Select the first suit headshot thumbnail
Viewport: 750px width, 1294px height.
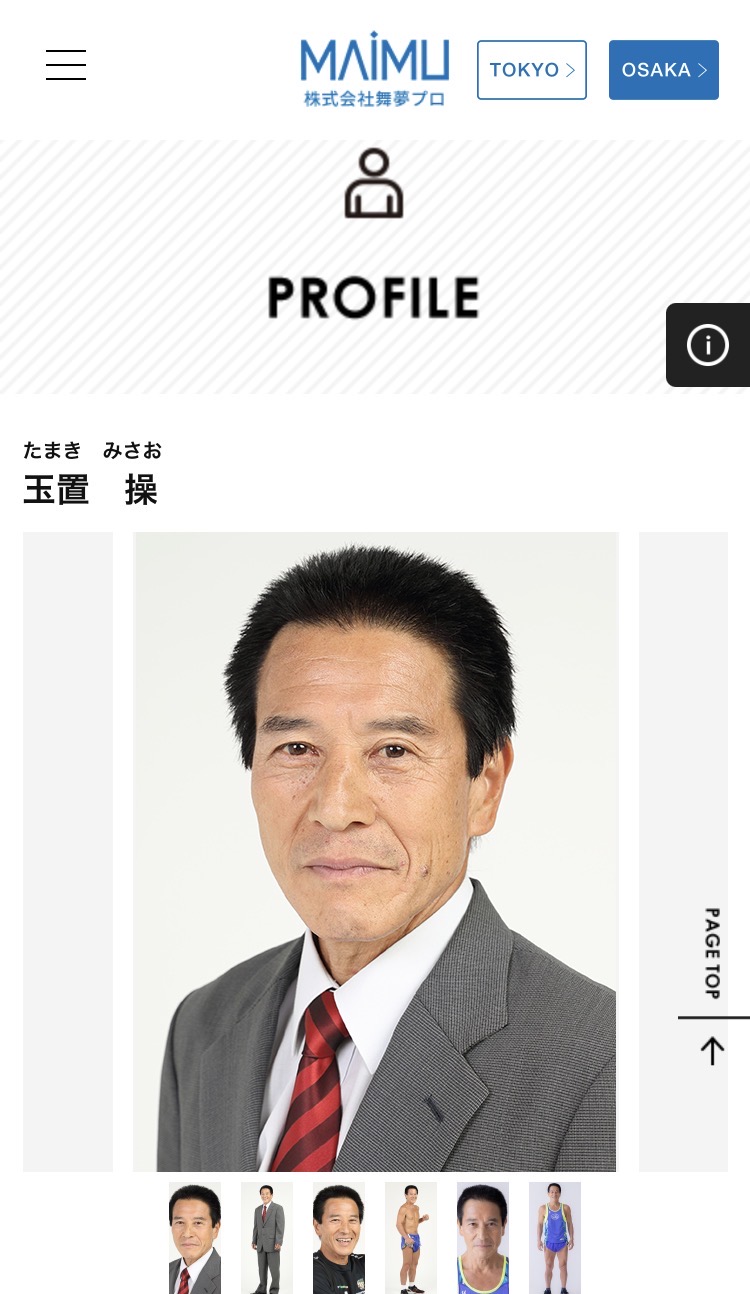(x=195, y=1237)
